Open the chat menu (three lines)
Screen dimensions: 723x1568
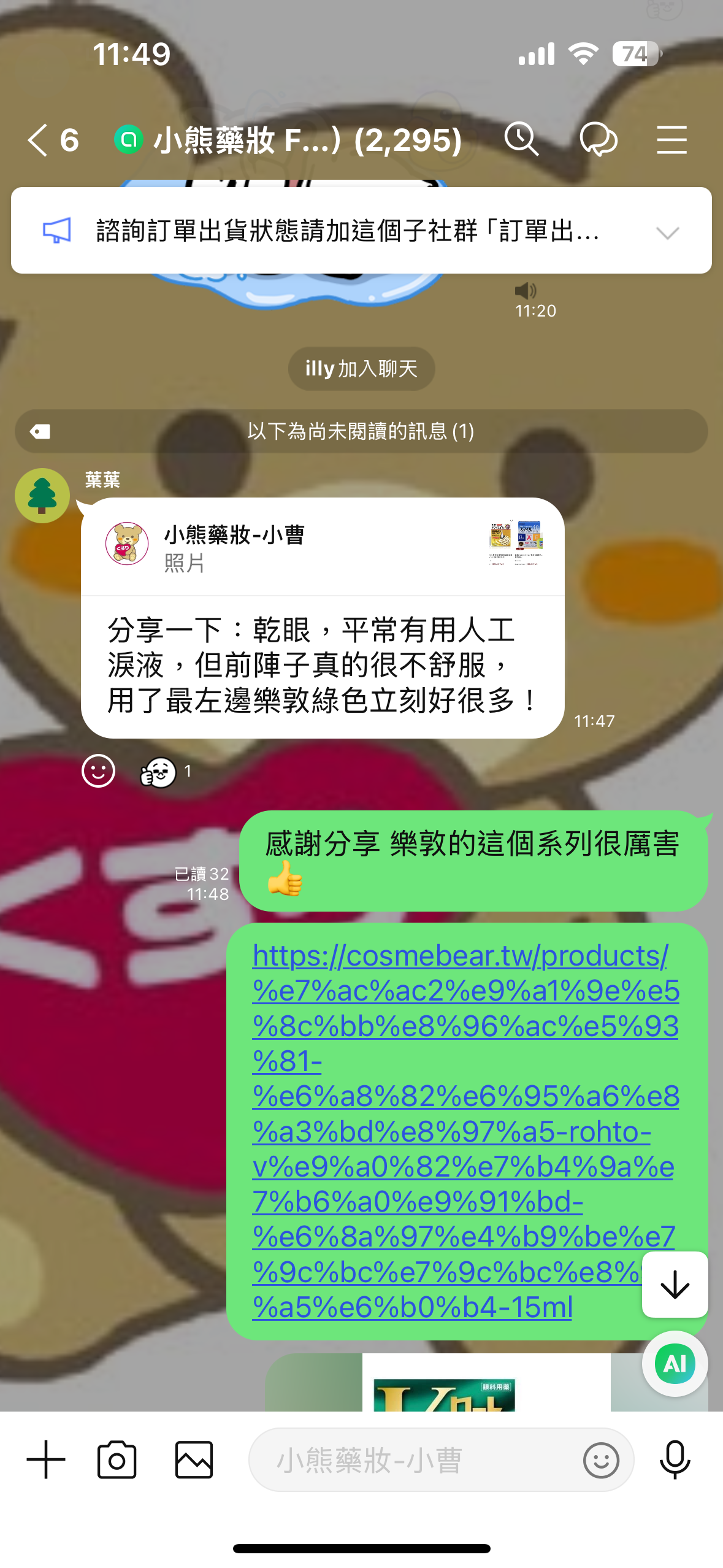pyautogui.click(x=671, y=140)
